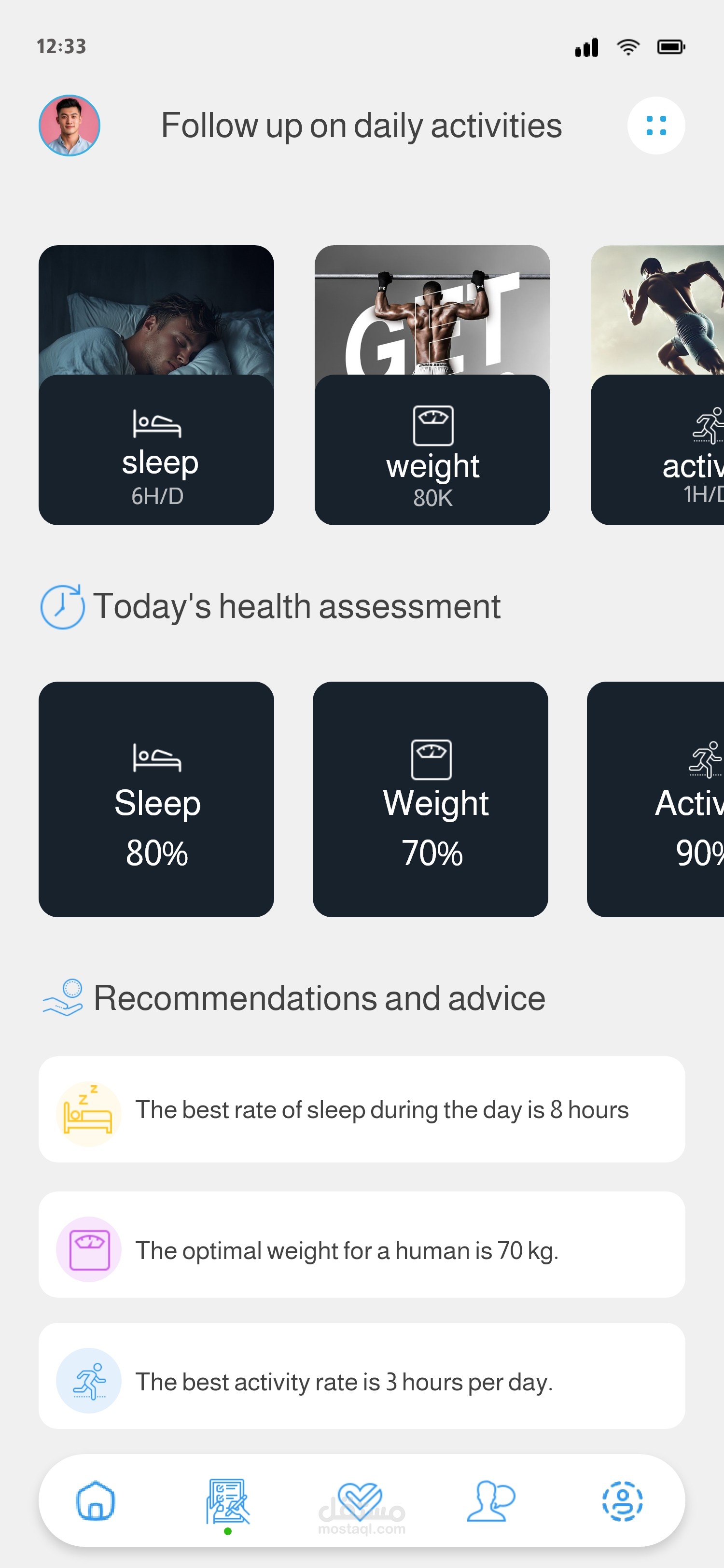
Task: Open the four-dot grid menu
Action: coord(656,126)
